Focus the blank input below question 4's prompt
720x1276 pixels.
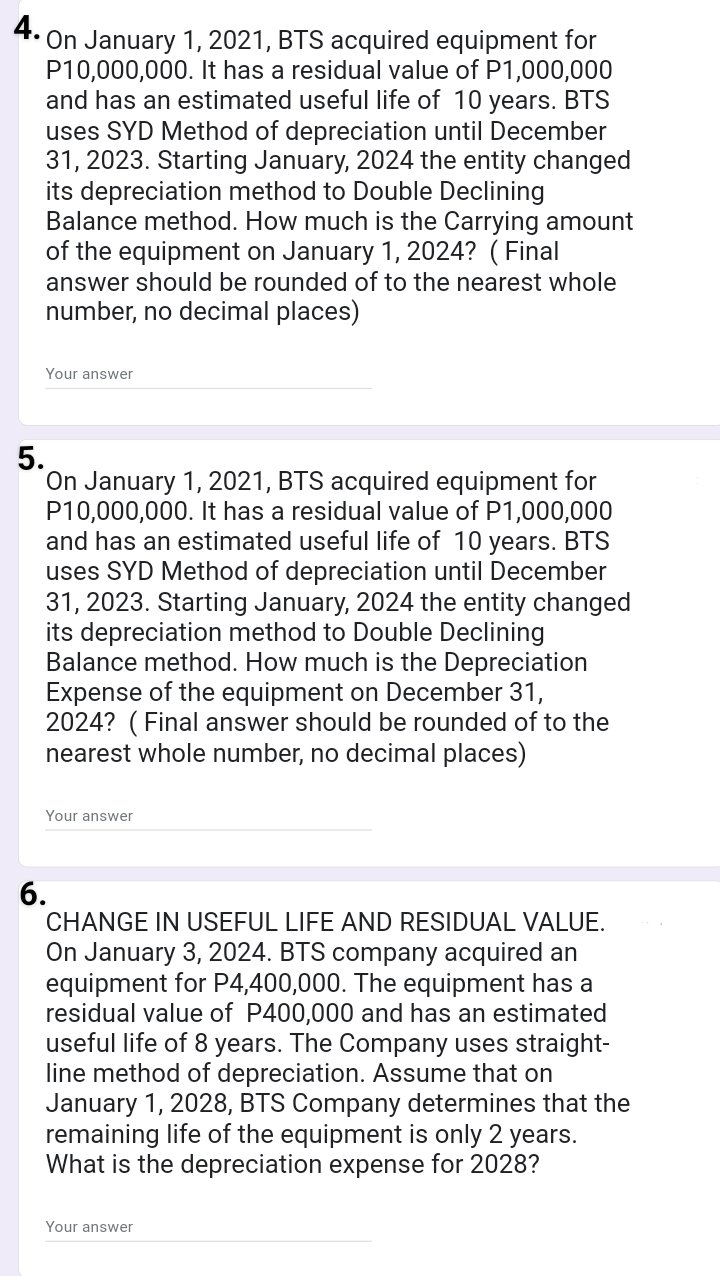[x=200, y=374]
